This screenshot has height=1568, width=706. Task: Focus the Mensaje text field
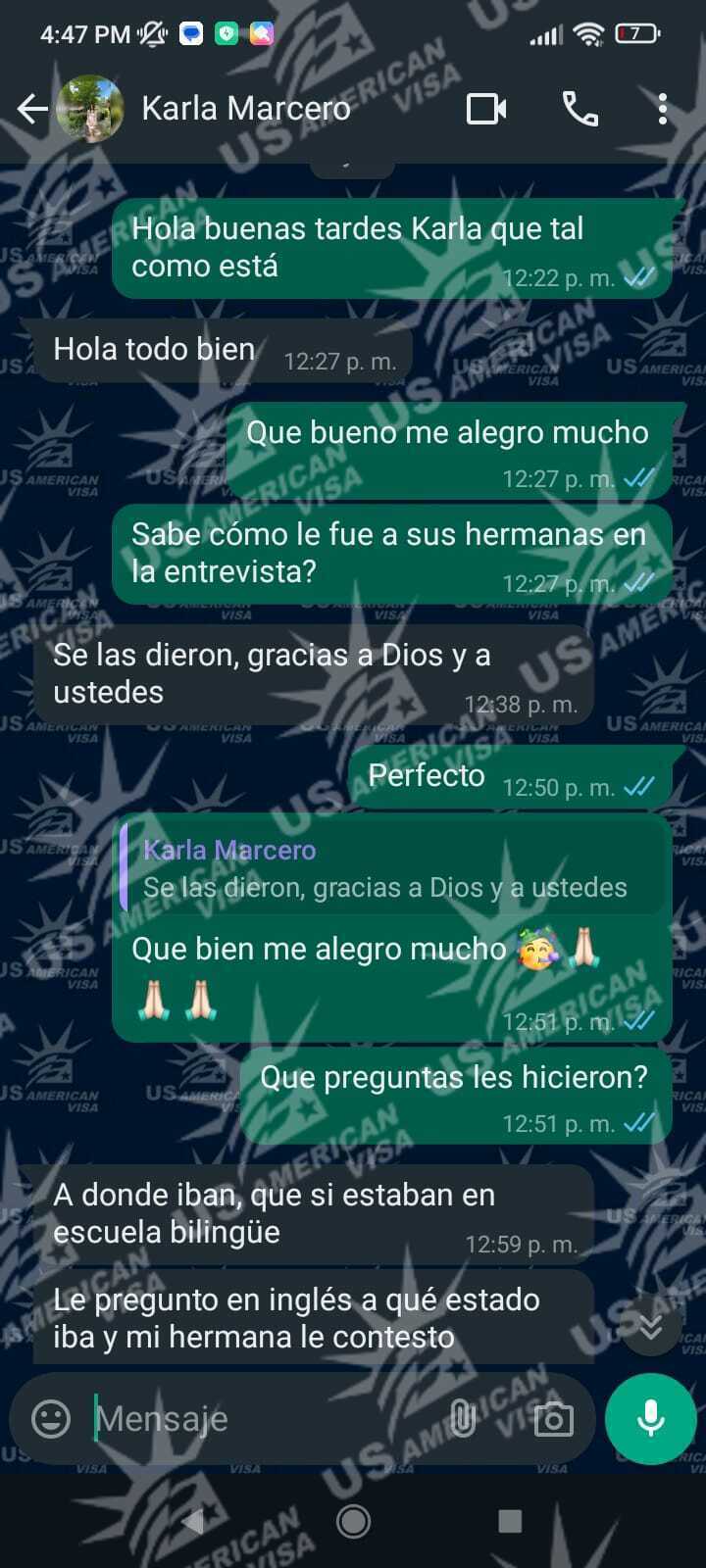265,1418
